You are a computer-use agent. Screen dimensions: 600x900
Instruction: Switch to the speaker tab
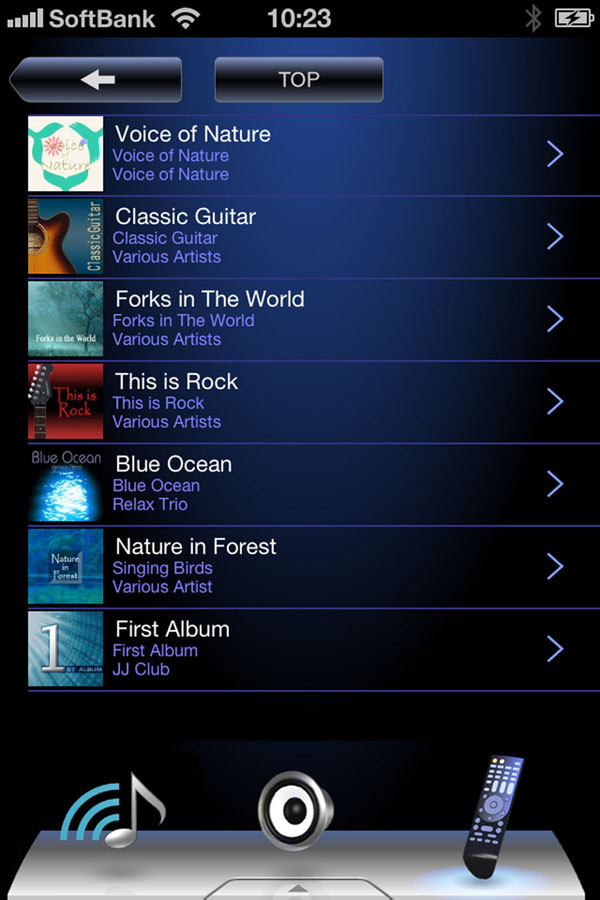[296, 812]
